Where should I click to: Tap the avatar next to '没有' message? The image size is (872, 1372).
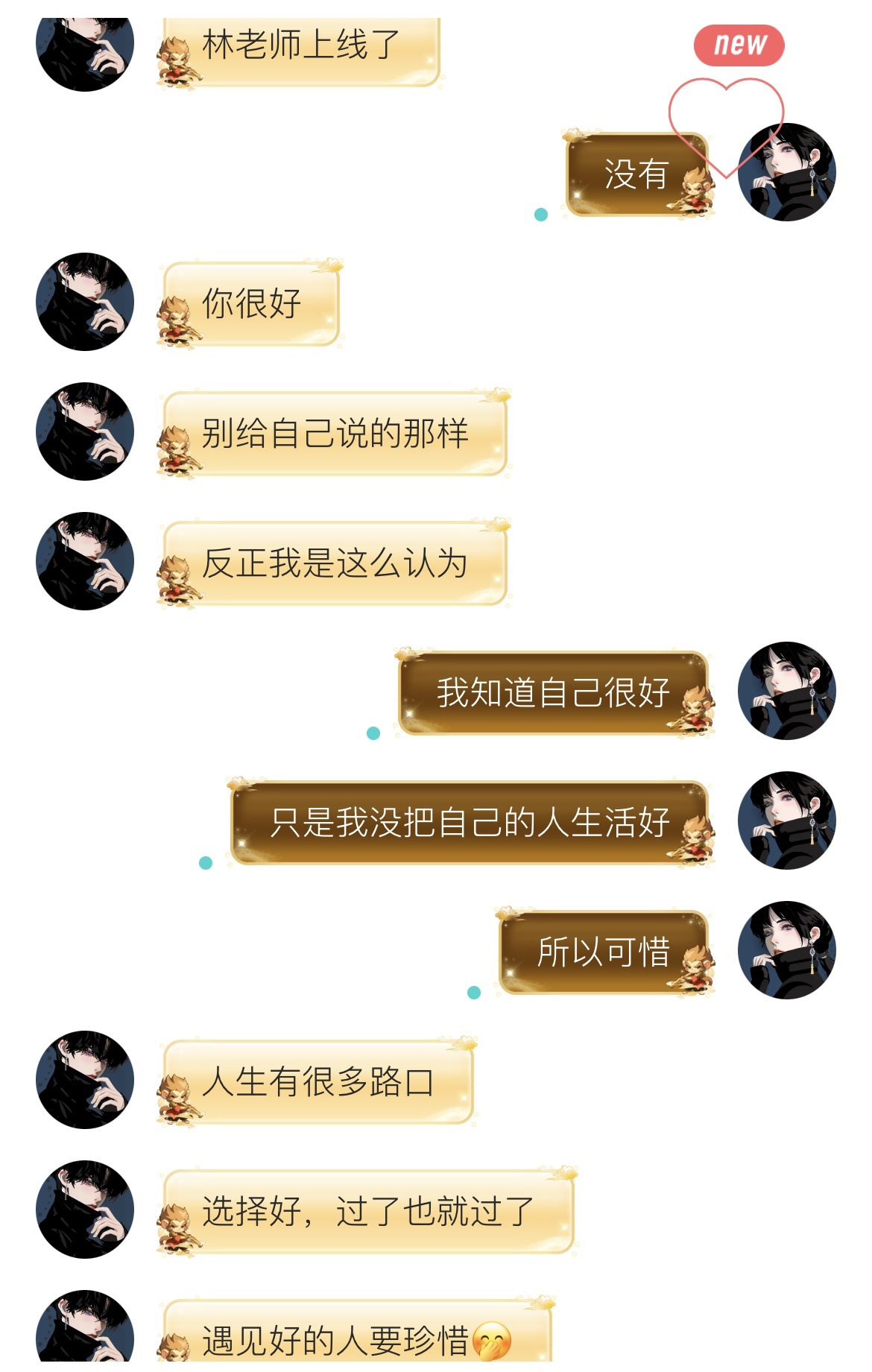tap(786, 172)
